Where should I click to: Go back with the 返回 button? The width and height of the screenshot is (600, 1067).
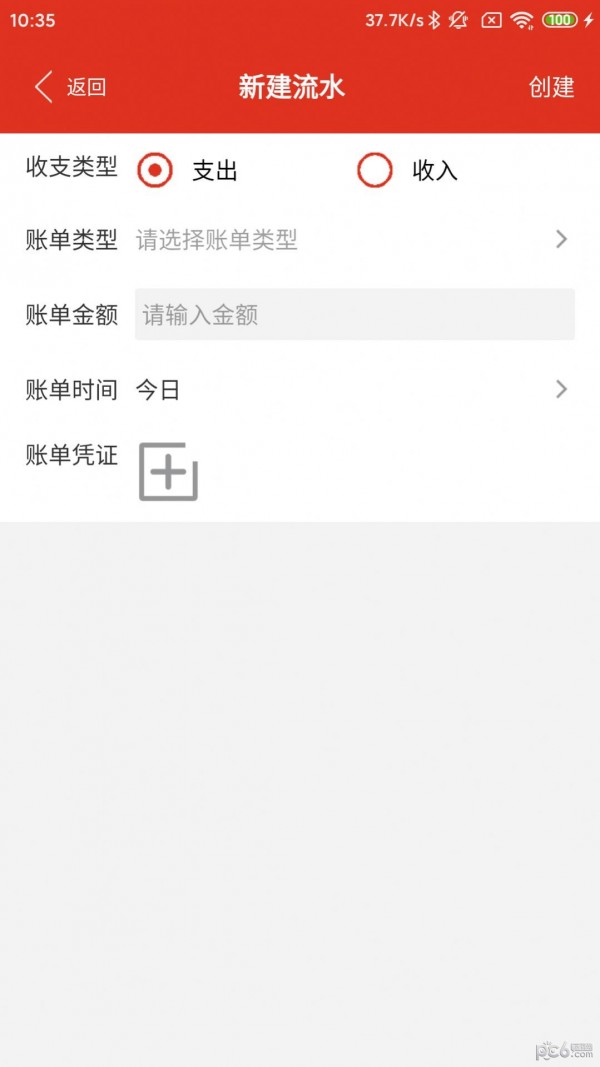70,87
